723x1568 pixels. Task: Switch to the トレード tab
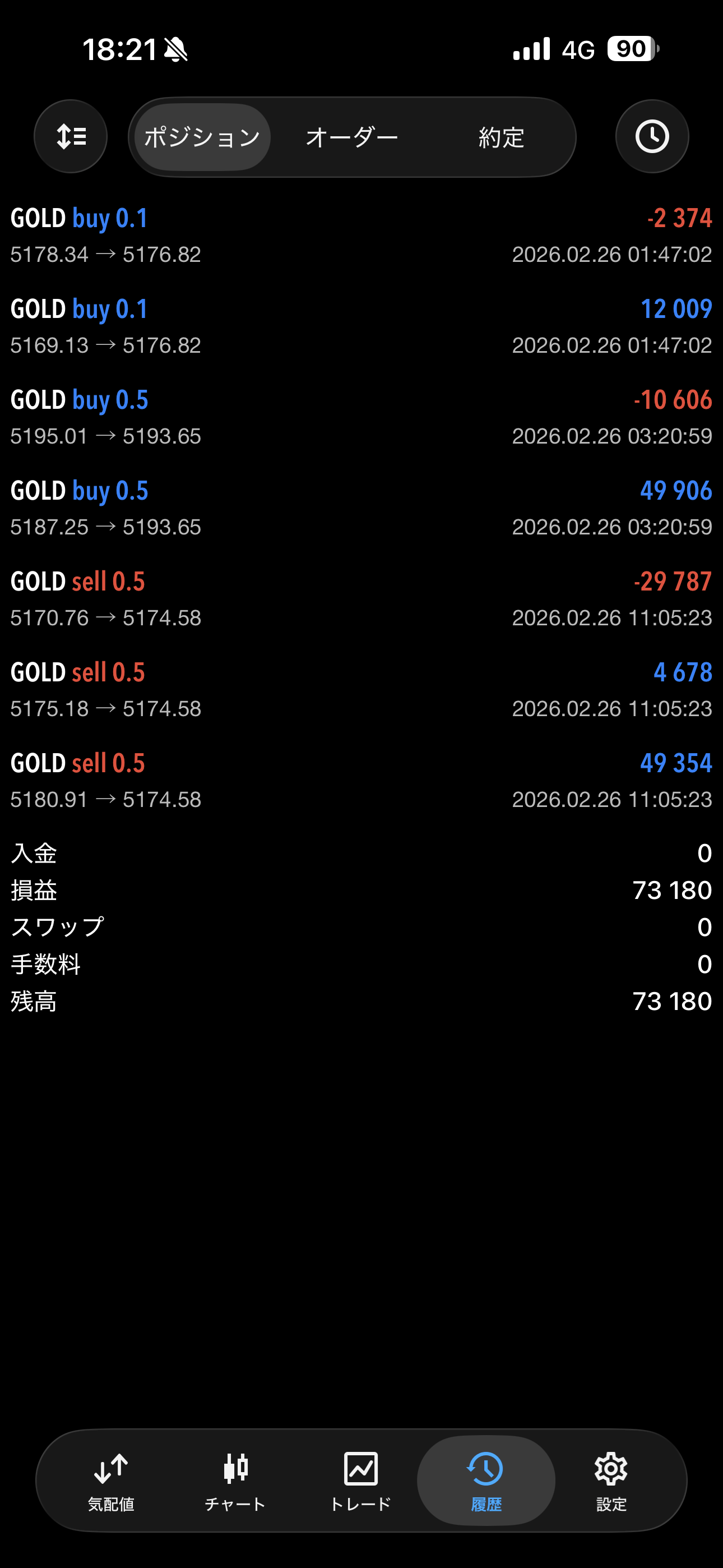click(x=360, y=1481)
